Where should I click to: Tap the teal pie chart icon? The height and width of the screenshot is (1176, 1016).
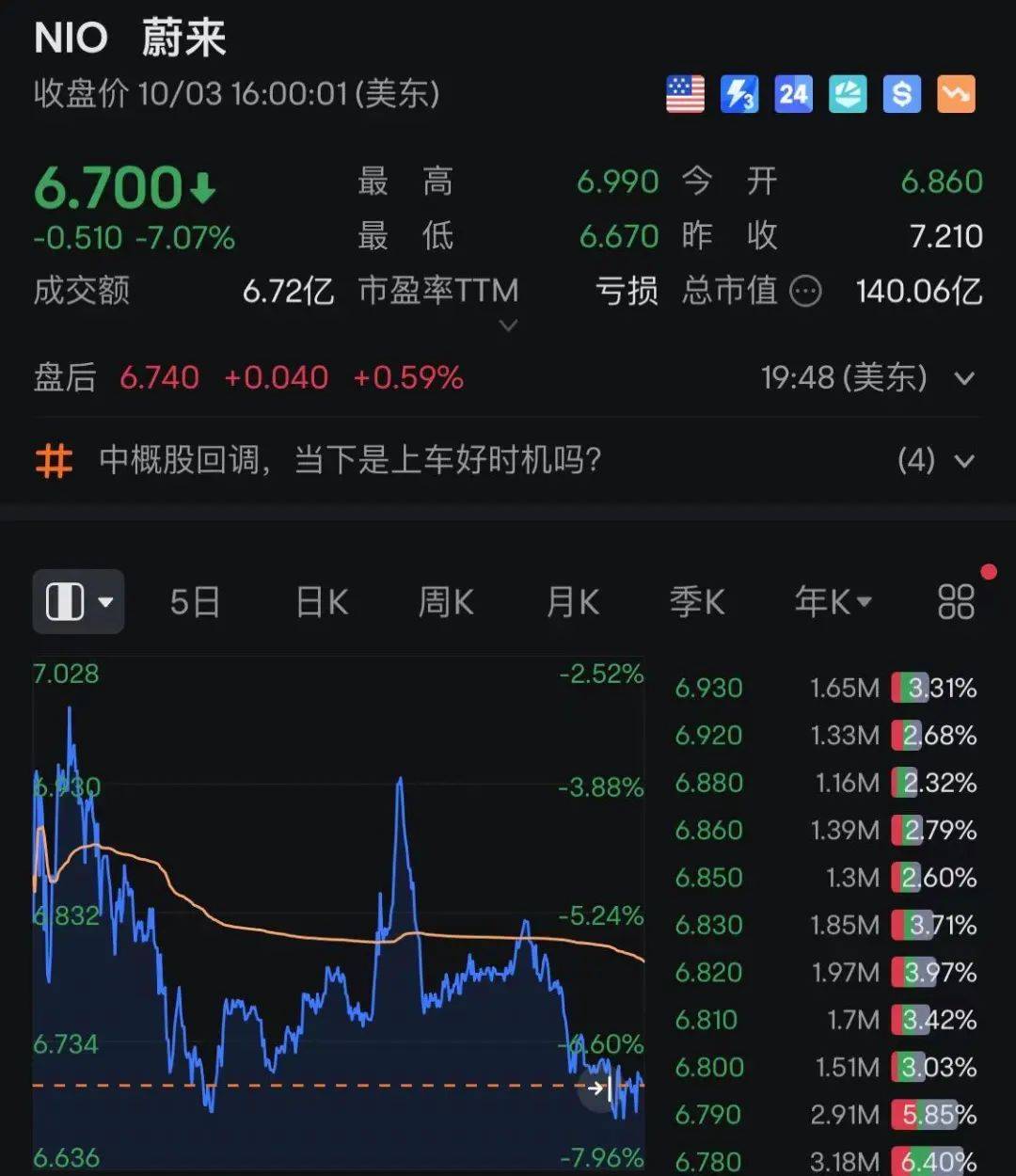(x=847, y=94)
